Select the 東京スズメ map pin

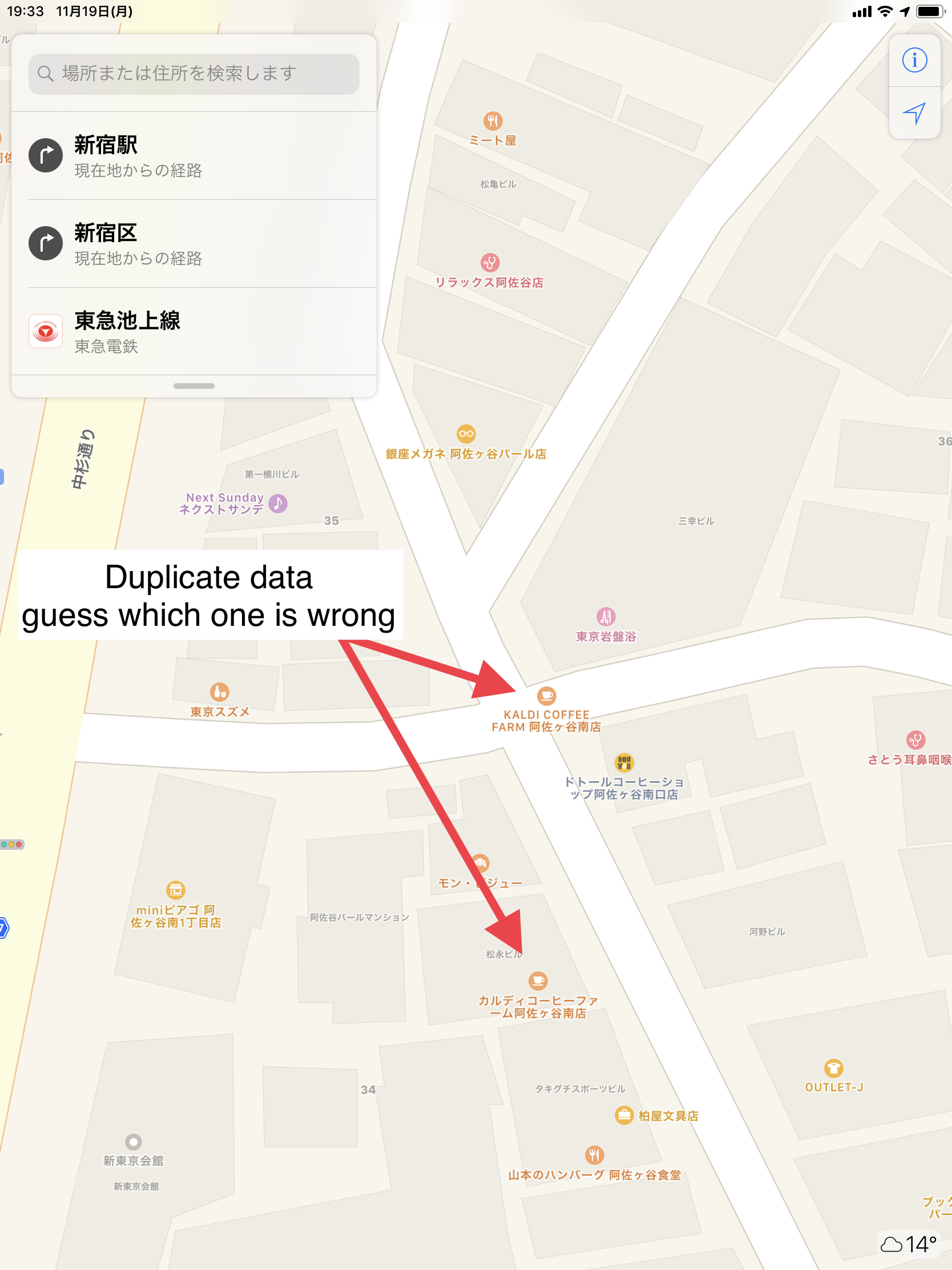click(x=219, y=693)
